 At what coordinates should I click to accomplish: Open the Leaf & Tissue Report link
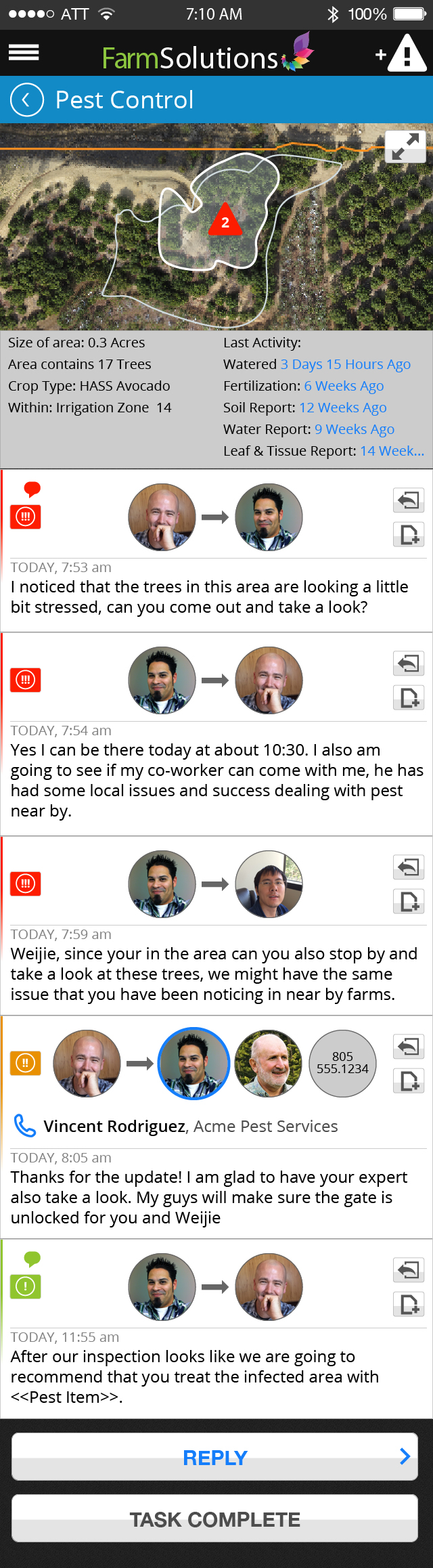point(392,451)
